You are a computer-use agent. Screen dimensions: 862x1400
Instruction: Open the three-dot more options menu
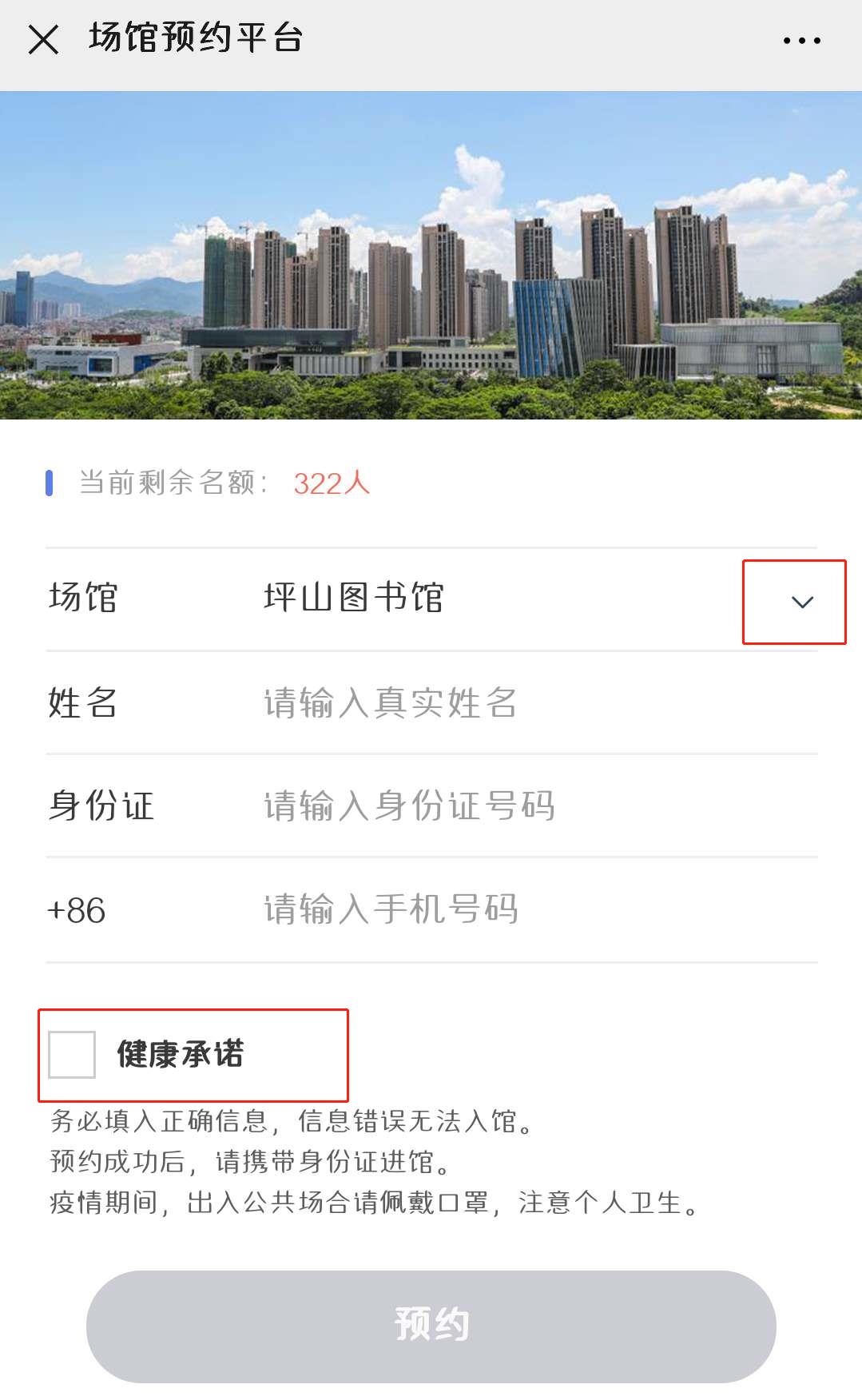tap(804, 39)
